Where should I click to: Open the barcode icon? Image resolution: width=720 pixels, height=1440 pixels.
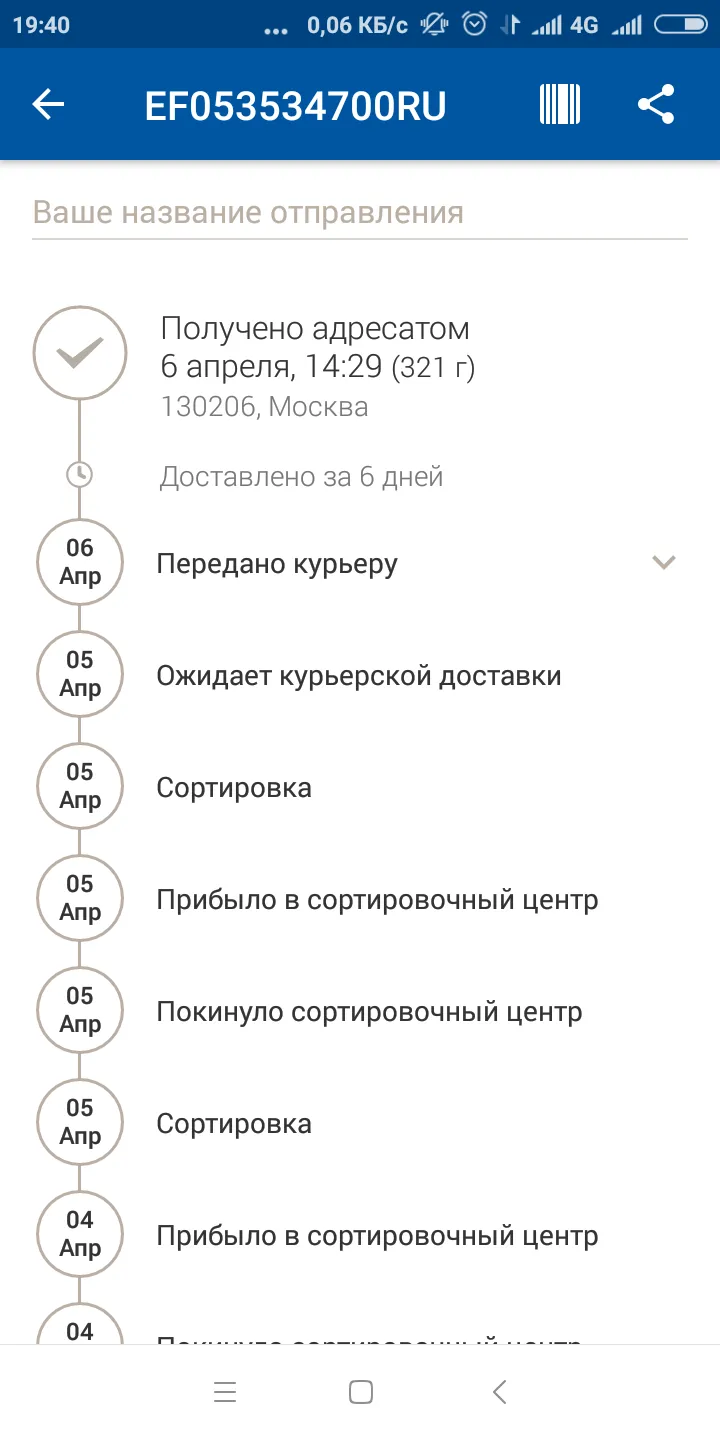[560, 104]
